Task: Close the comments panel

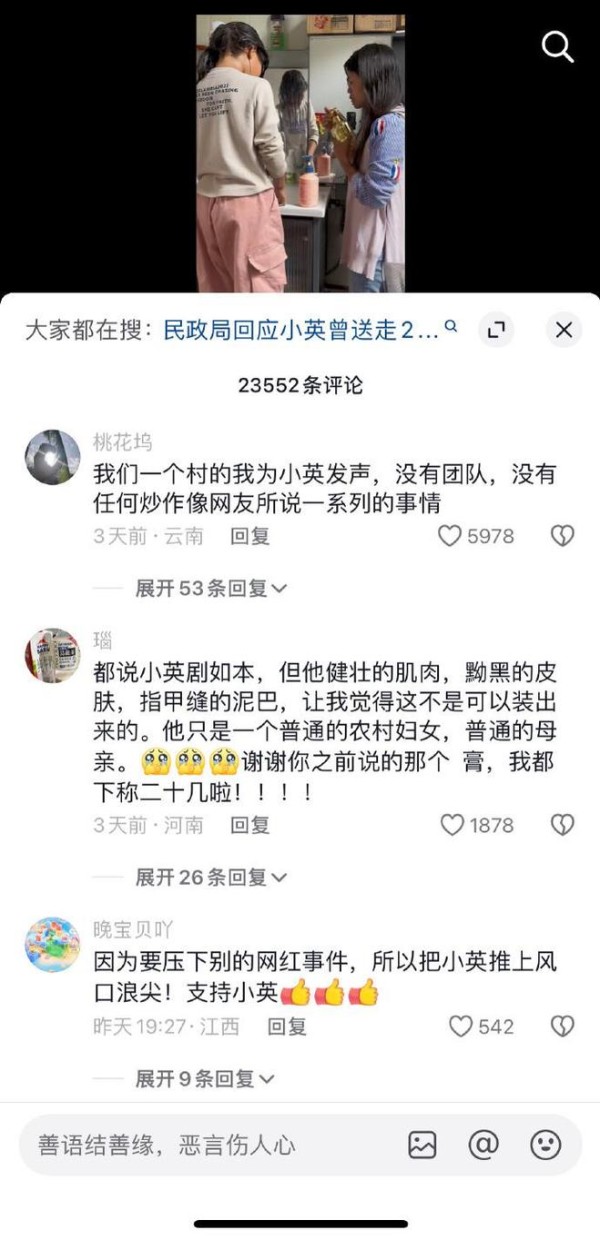Action: pyautogui.click(x=564, y=330)
